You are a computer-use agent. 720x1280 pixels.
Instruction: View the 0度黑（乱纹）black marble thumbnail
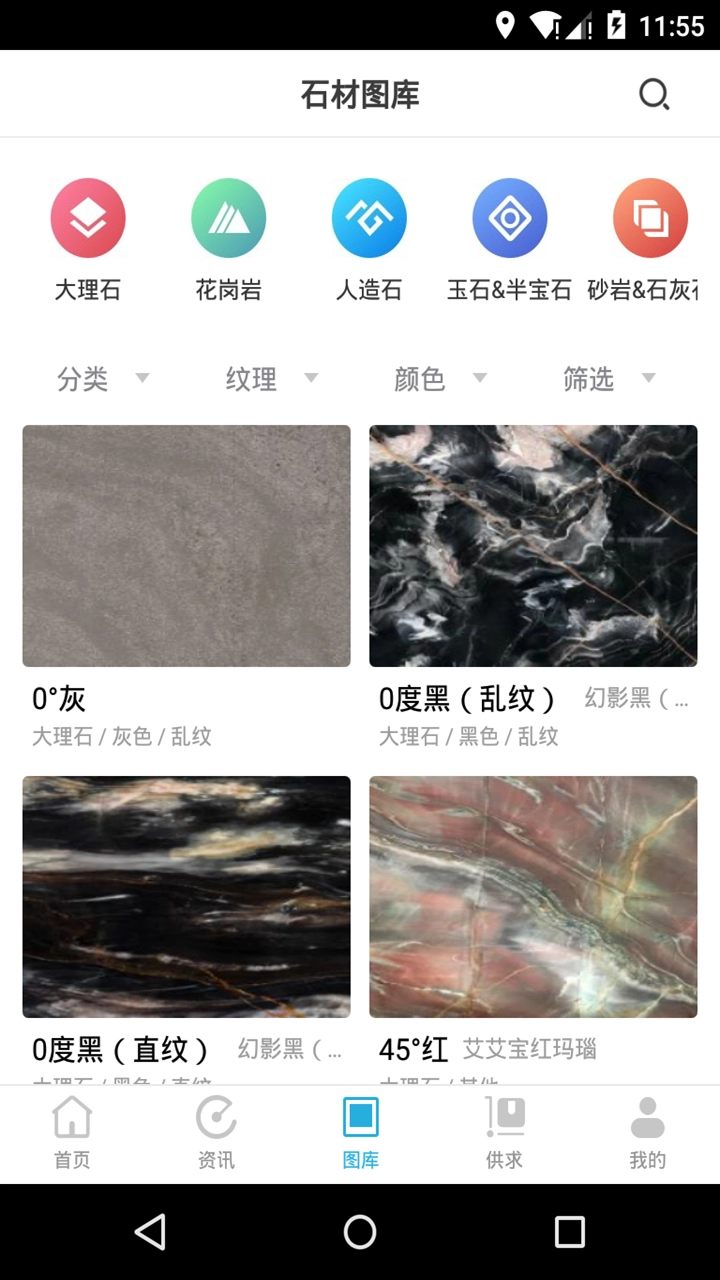point(533,545)
